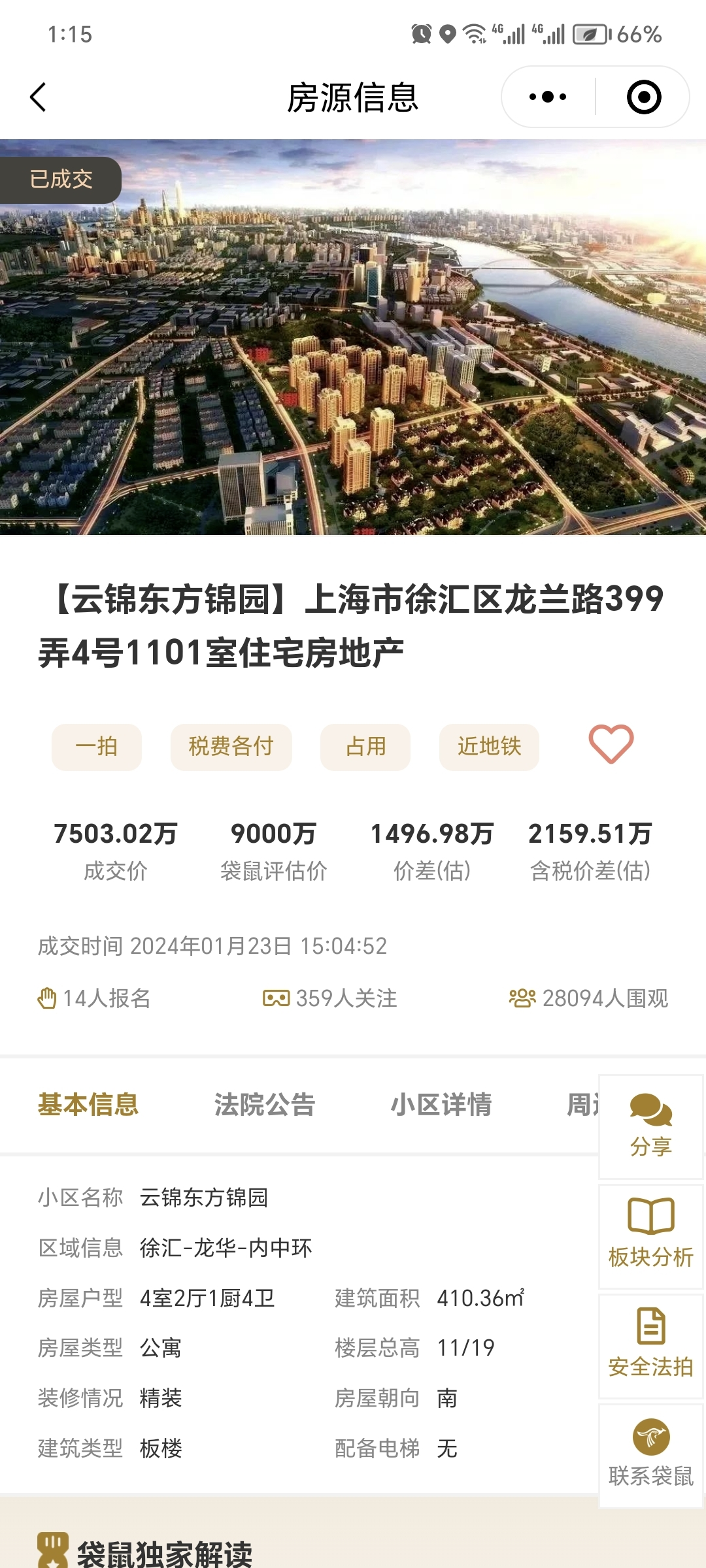
Task: Click the 税费各付 tag
Action: coord(231,747)
